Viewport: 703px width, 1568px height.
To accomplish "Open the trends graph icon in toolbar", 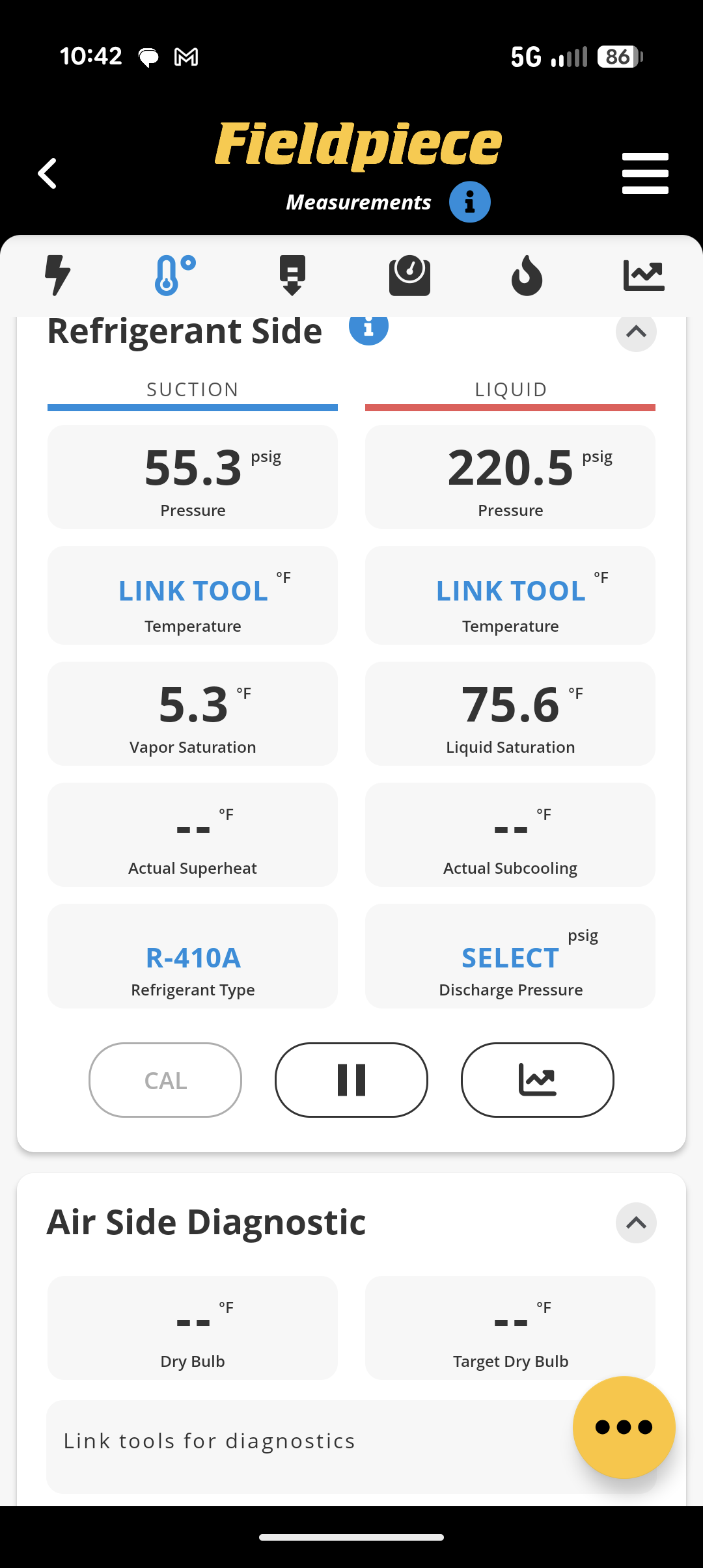I will click(x=644, y=276).
